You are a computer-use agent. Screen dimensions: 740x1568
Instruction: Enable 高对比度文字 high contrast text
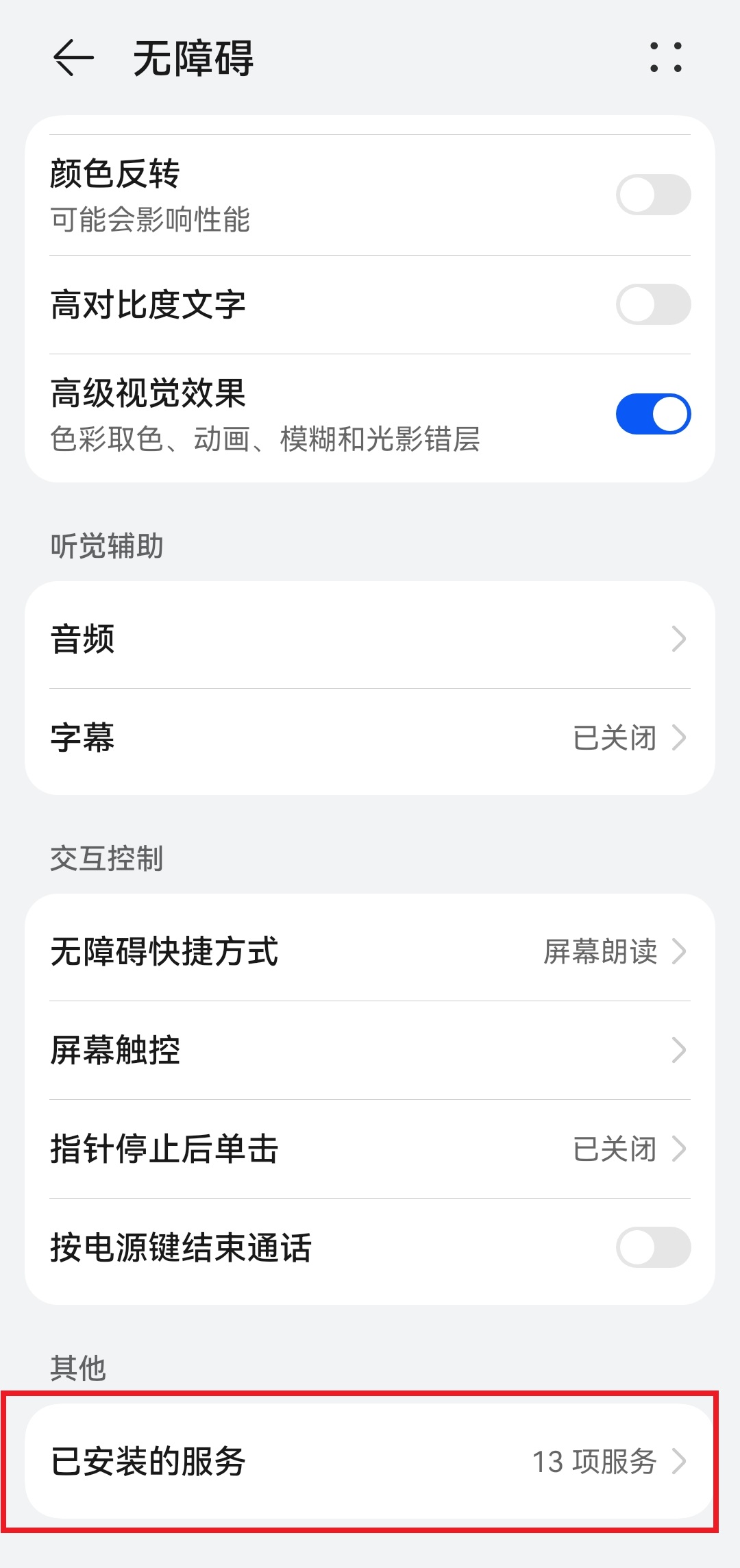click(x=652, y=304)
